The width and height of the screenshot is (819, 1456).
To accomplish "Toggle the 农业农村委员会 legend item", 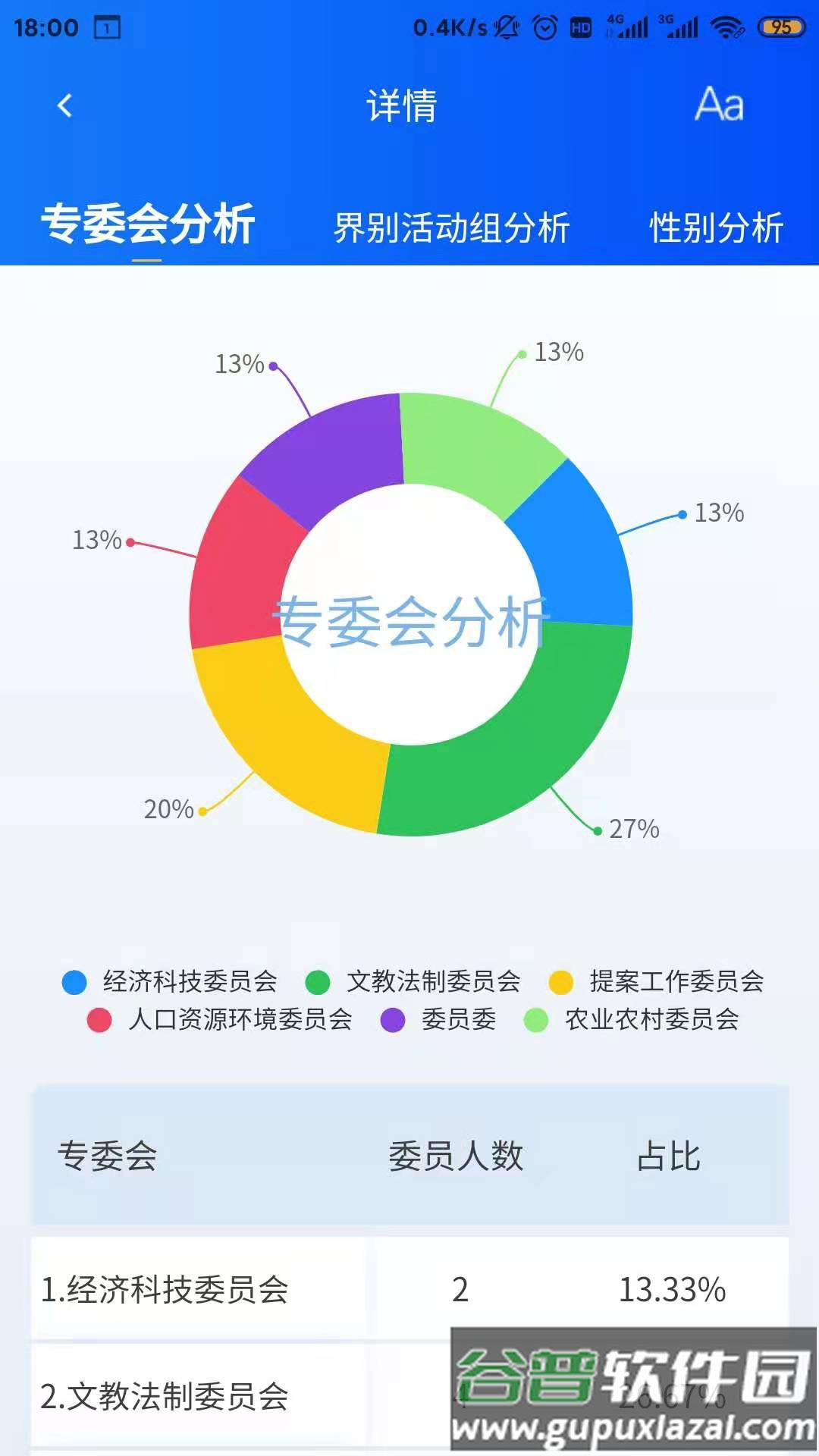I will pyautogui.click(x=632, y=1019).
